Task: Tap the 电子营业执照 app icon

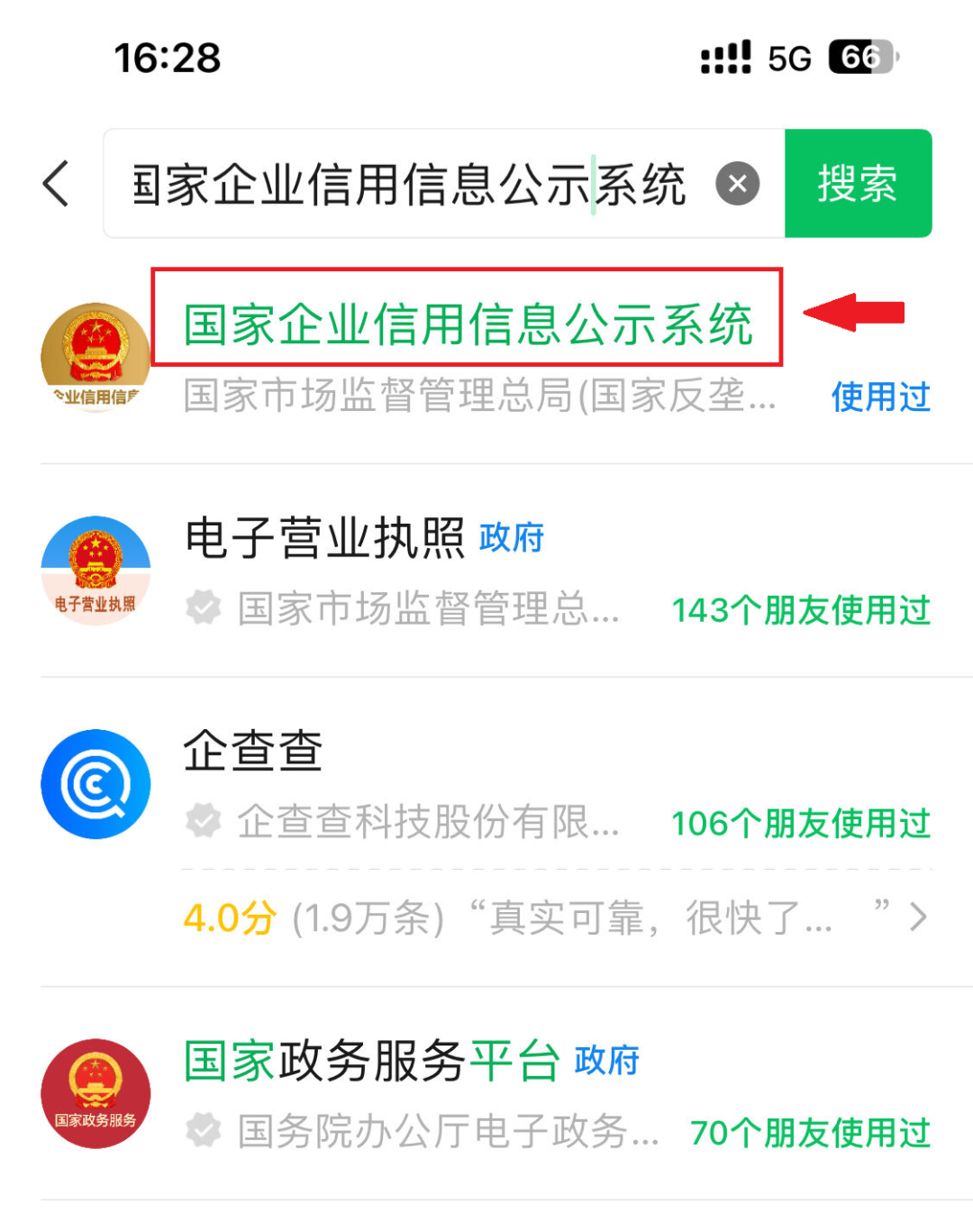Action: point(95,570)
